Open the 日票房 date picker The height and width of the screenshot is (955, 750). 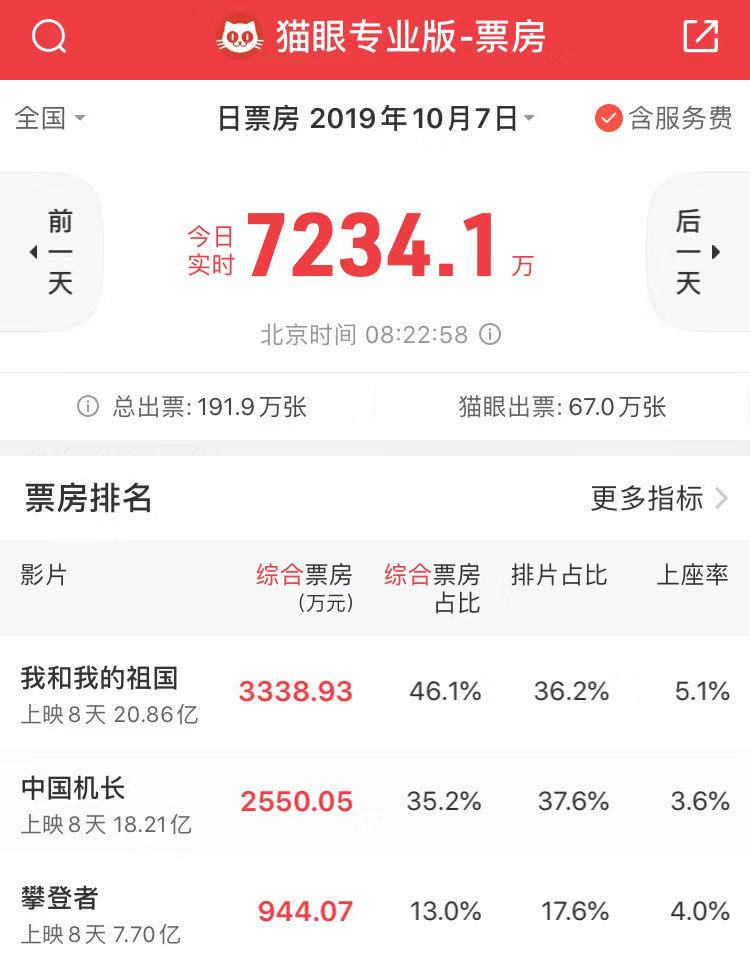tap(376, 119)
